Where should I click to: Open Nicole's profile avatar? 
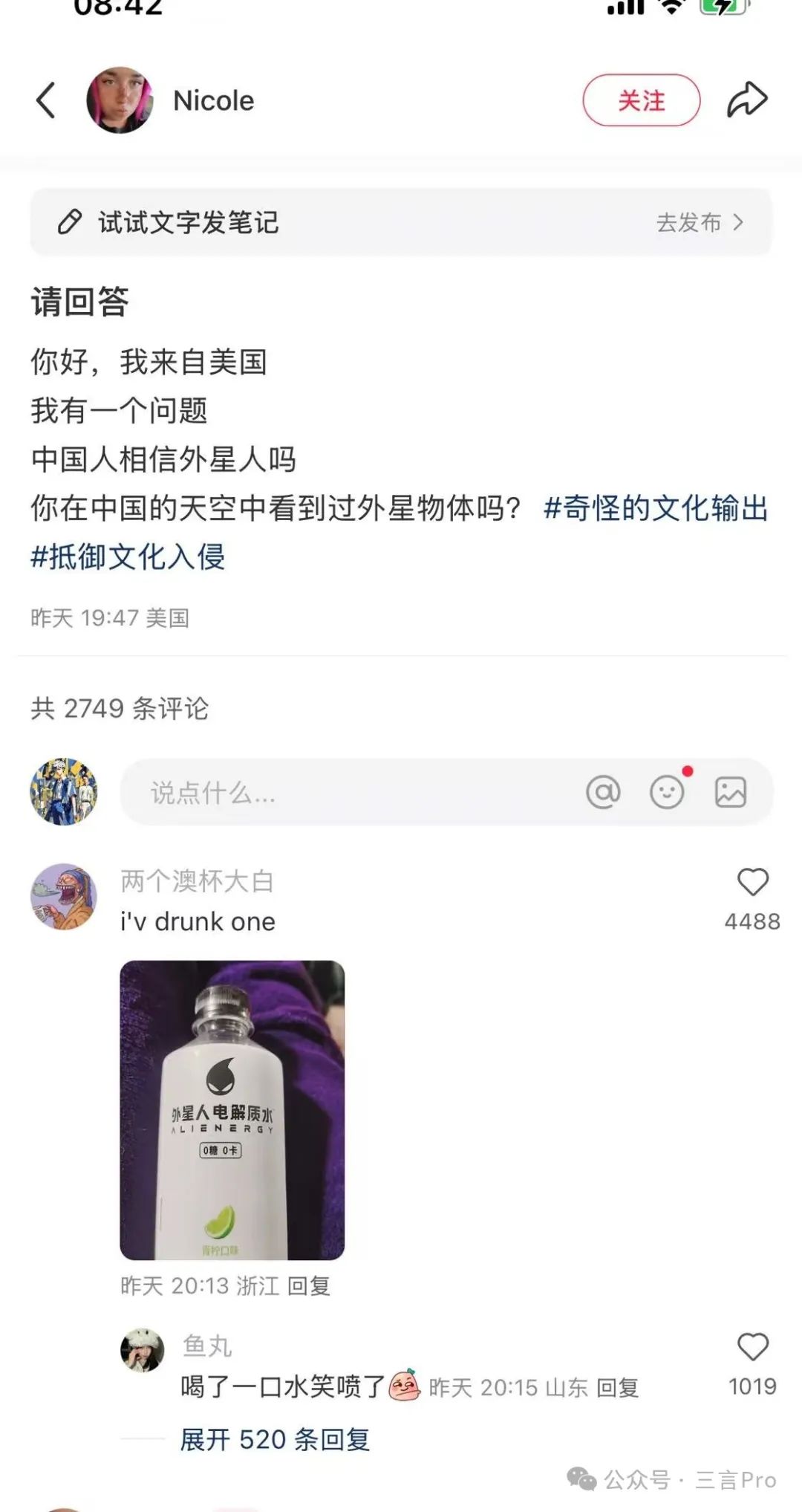pos(120,100)
